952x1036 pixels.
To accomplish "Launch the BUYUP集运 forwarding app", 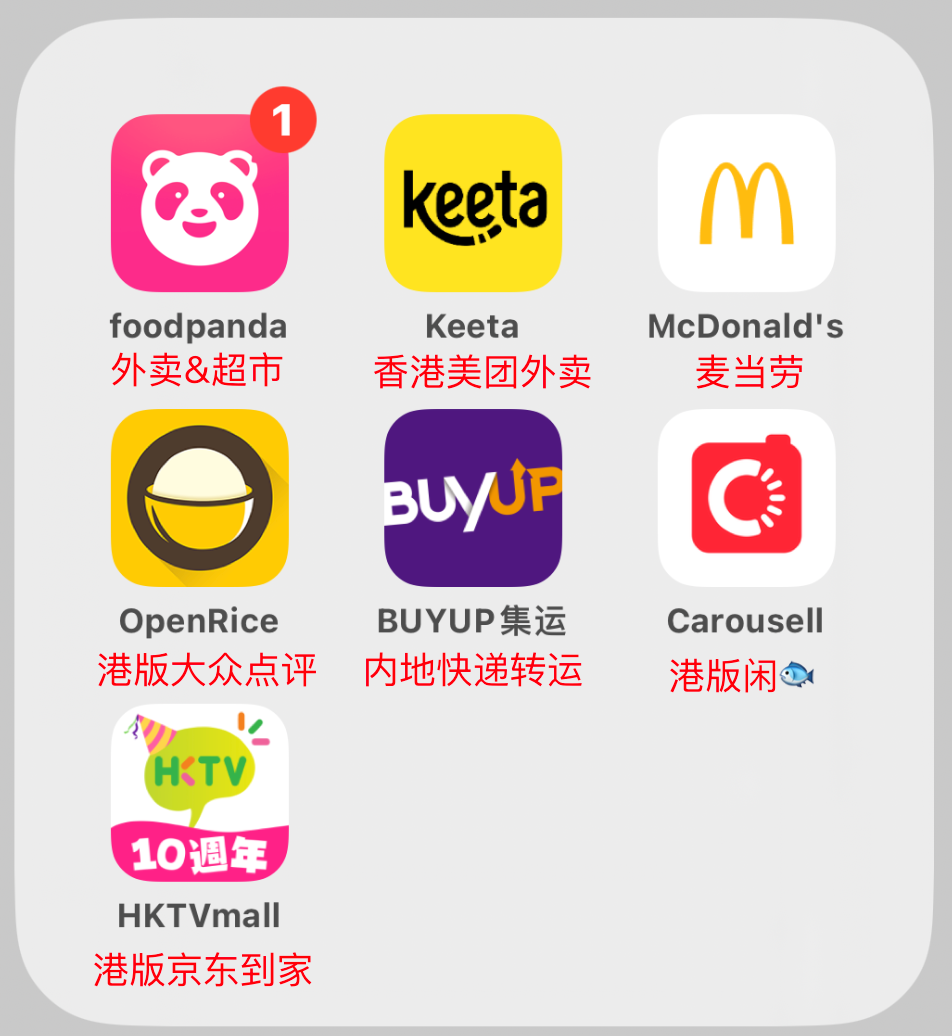I will coord(472,497).
